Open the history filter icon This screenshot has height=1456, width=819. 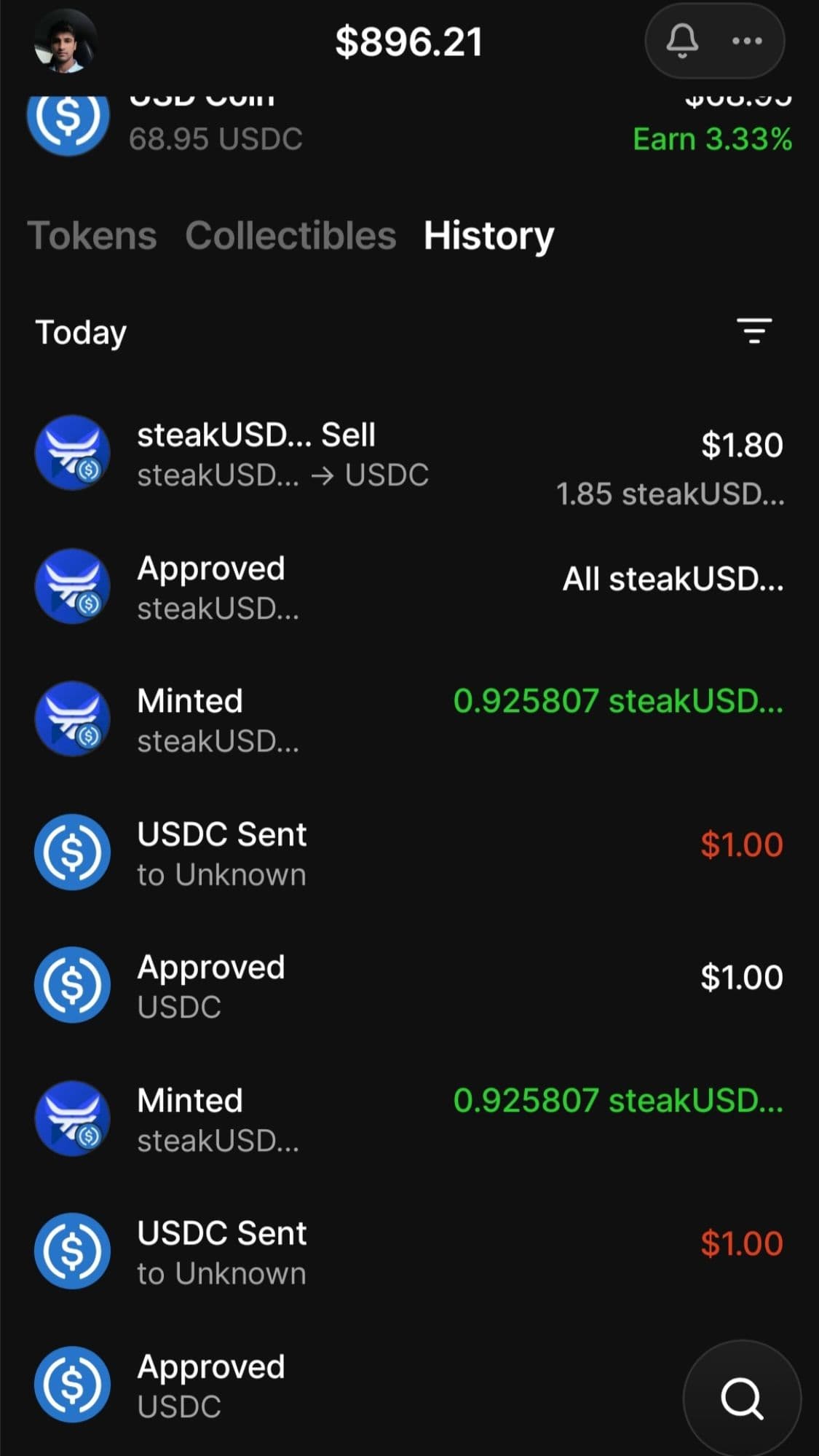(x=753, y=331)
